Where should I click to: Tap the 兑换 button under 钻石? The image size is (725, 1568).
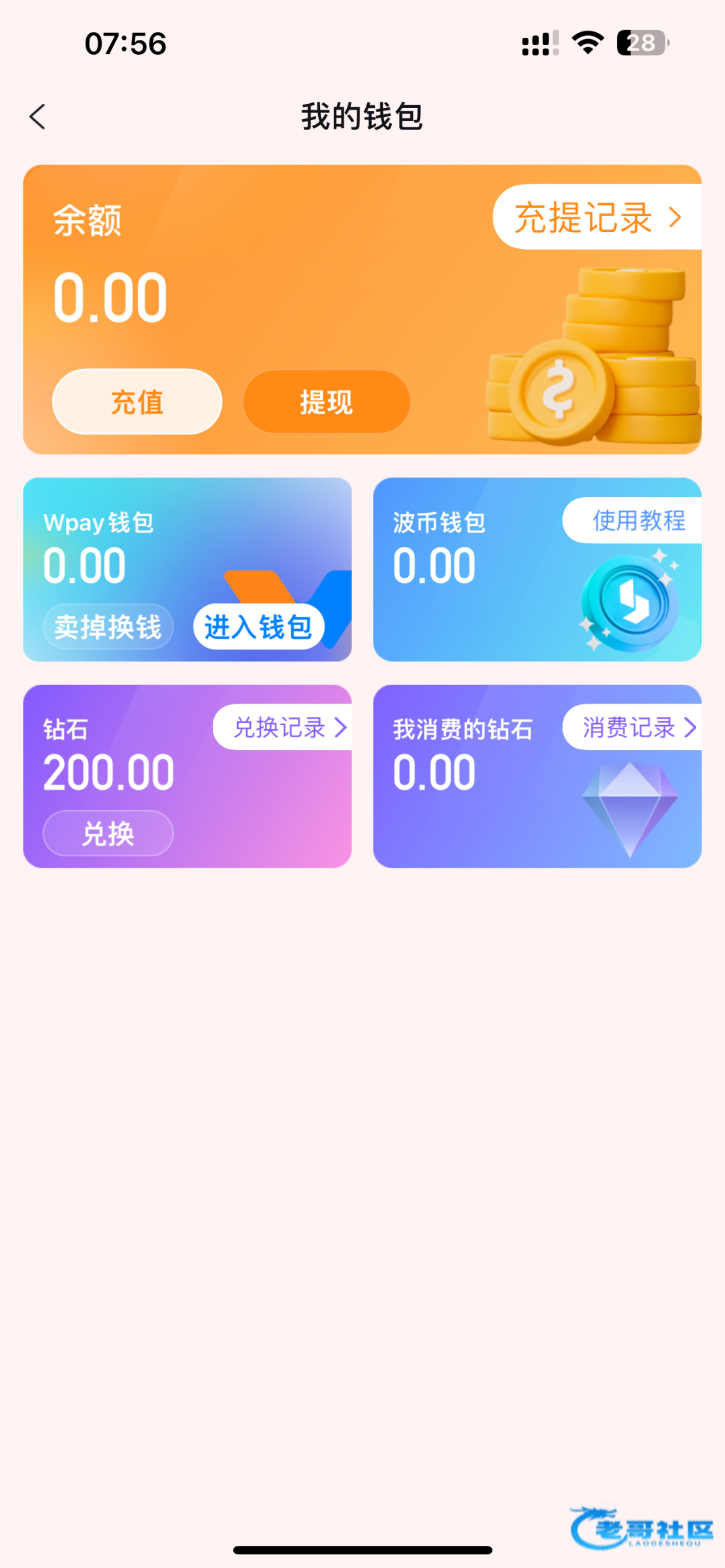point(108,834)
